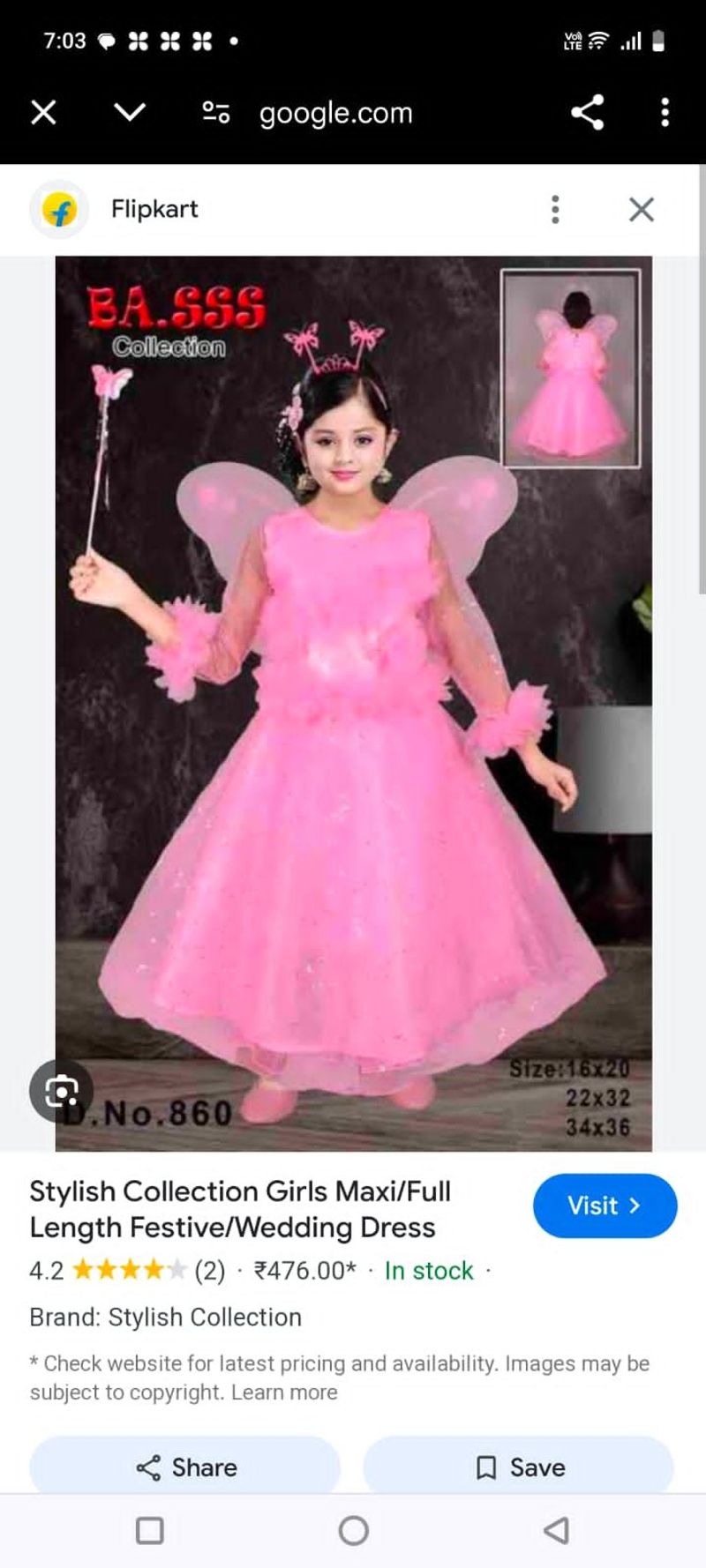Open the browser overflow menu

point(665,113)
